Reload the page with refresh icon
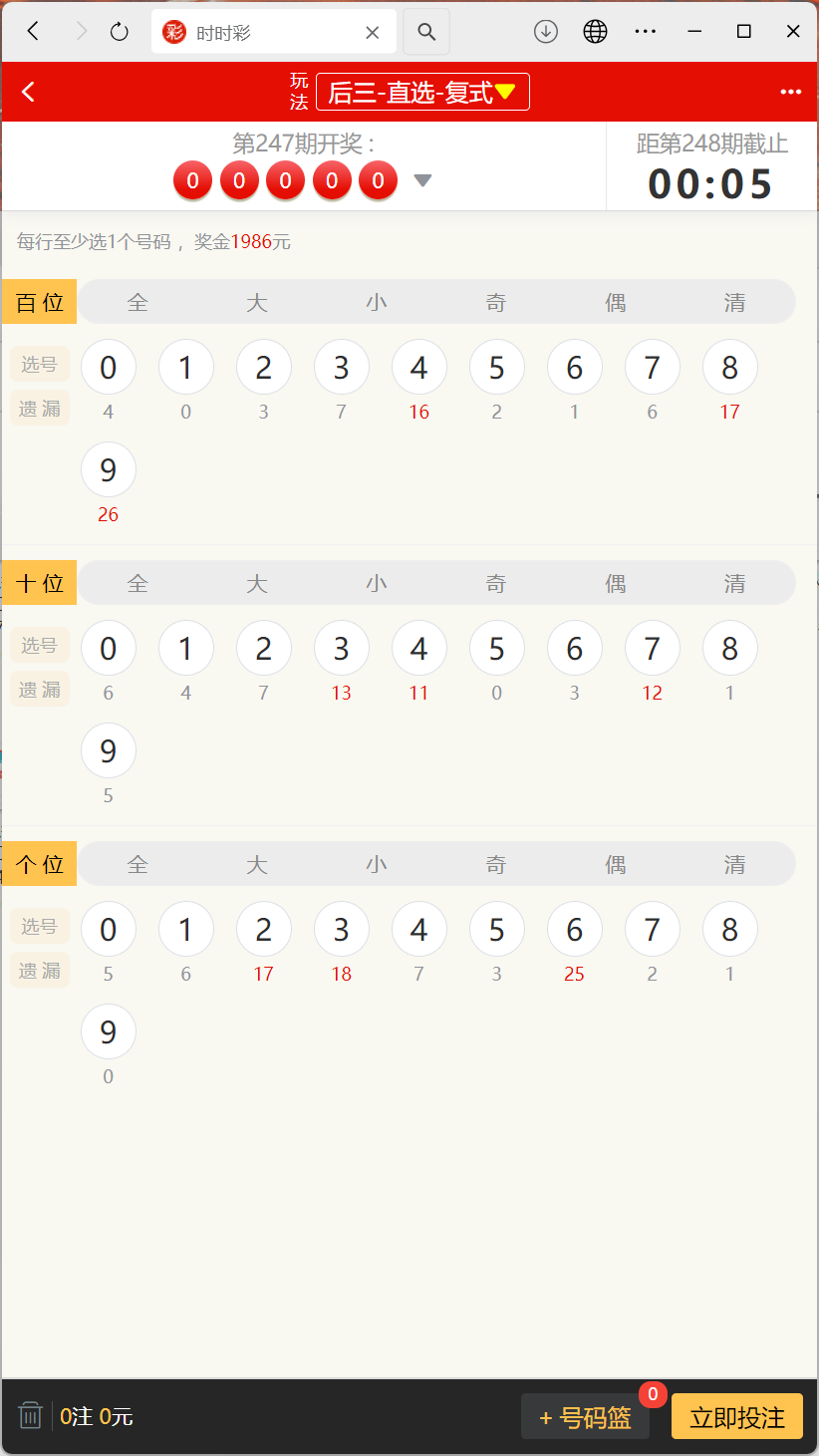819x1456 pixels. (x=120, y=32)
